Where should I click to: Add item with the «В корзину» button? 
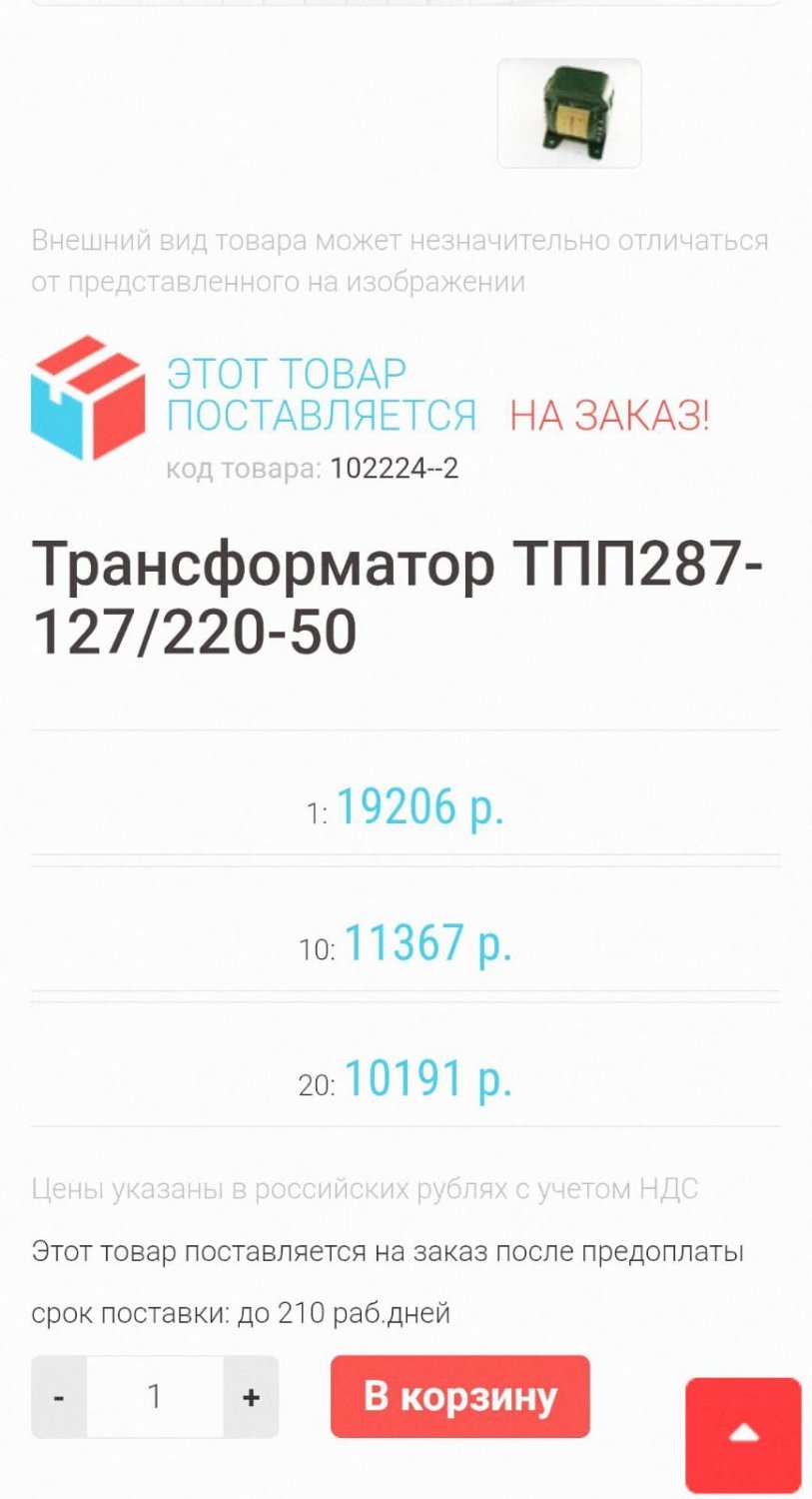(x=460, y=1397)
